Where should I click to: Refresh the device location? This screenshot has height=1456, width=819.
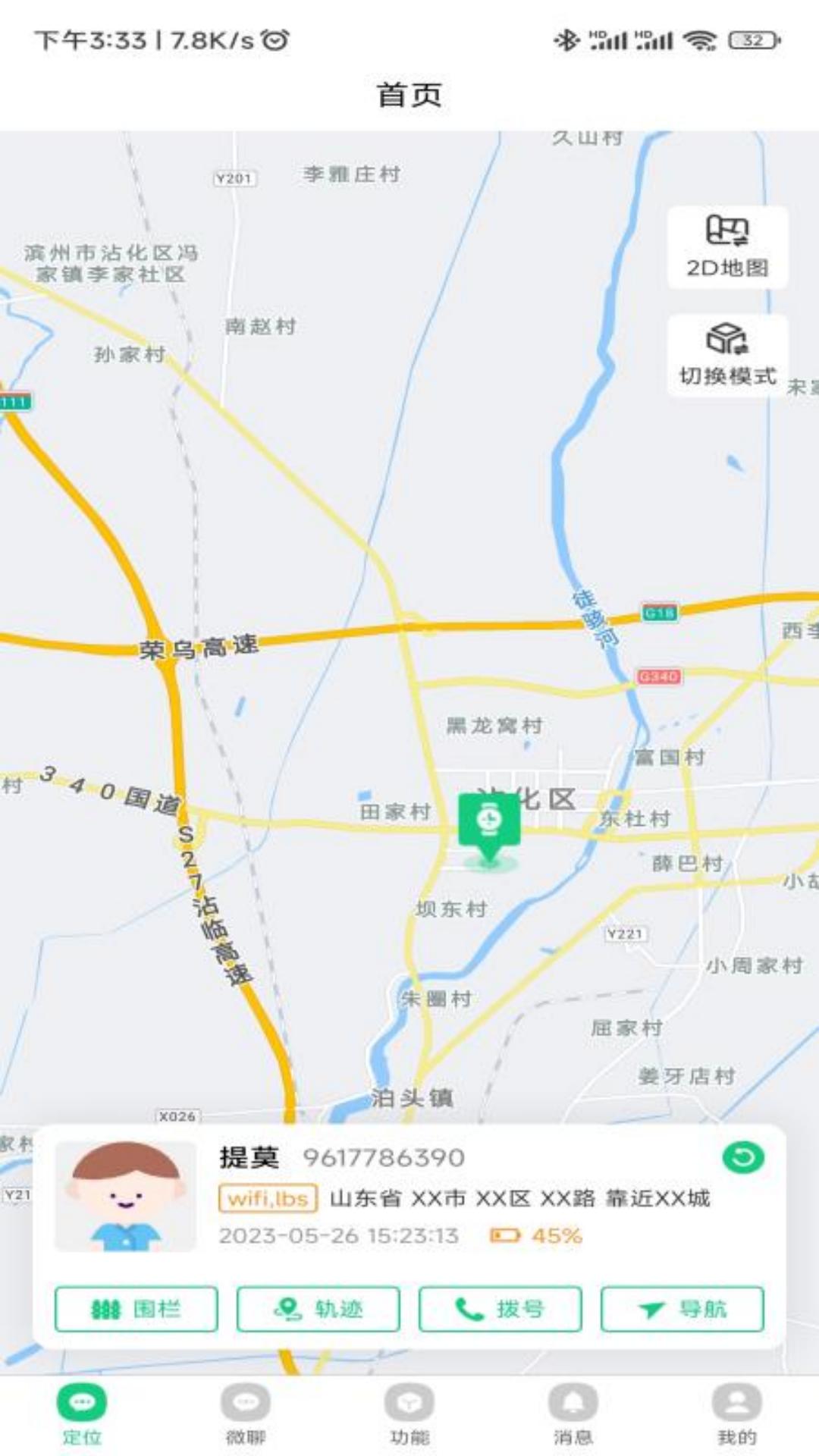tap(743, 1158)
